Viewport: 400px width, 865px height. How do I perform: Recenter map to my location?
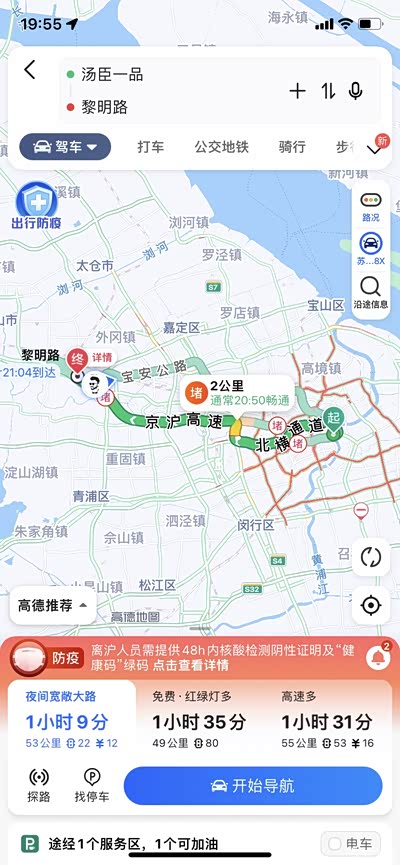371,605
